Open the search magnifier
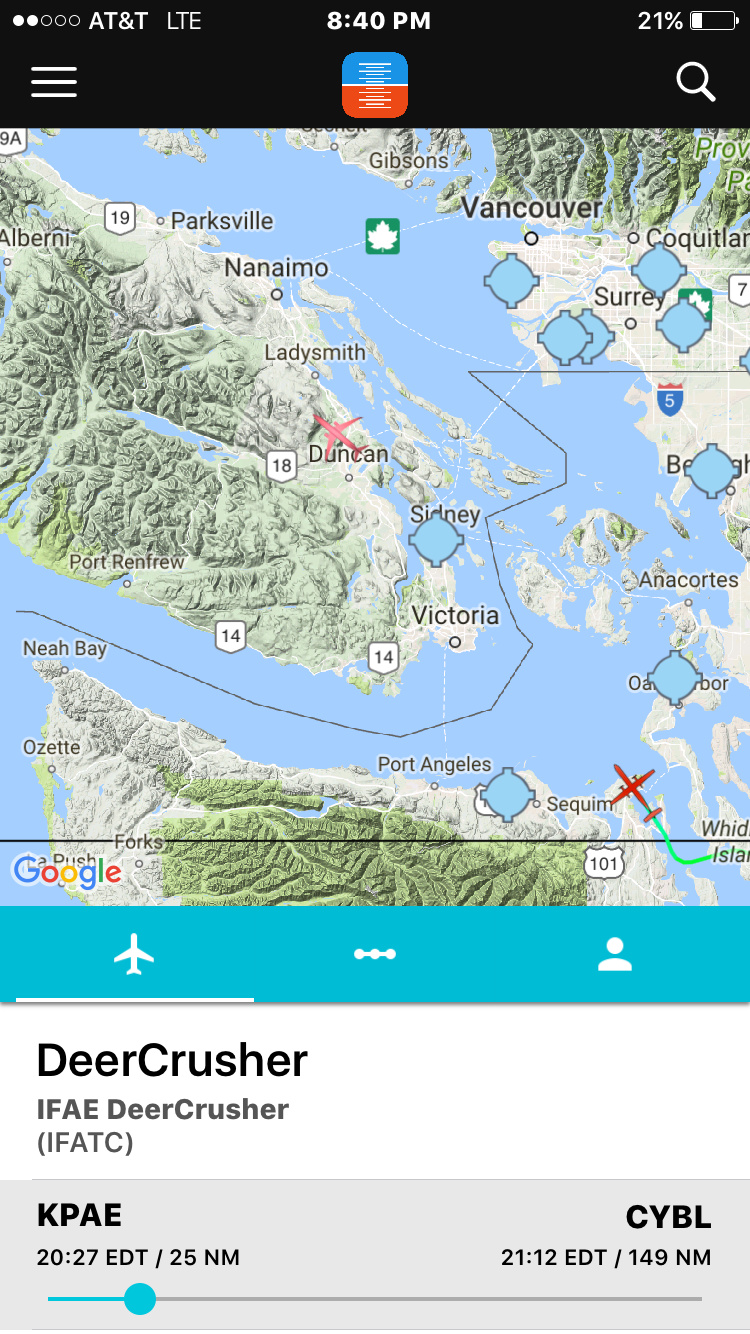Screen dimensions: 750x1334 point(695,82)
